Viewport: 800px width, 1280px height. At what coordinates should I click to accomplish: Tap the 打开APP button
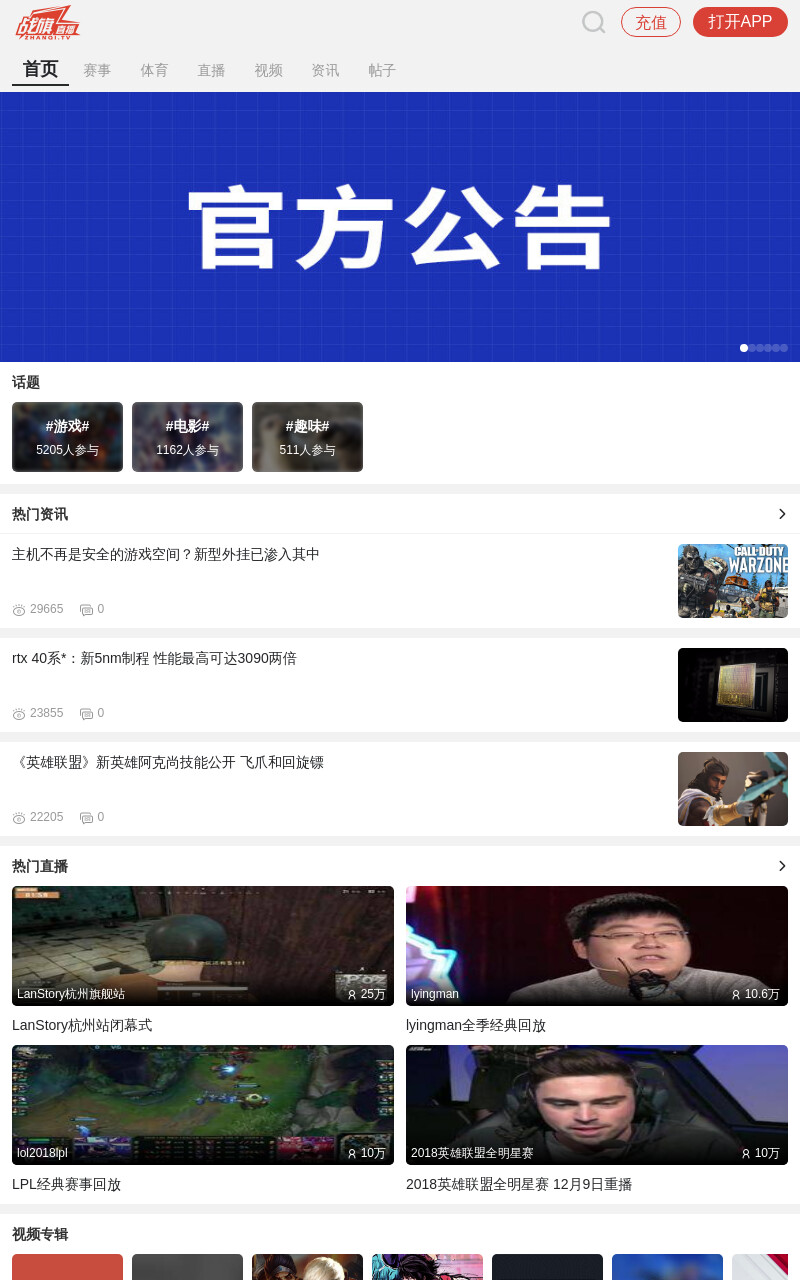pos(740,22)
